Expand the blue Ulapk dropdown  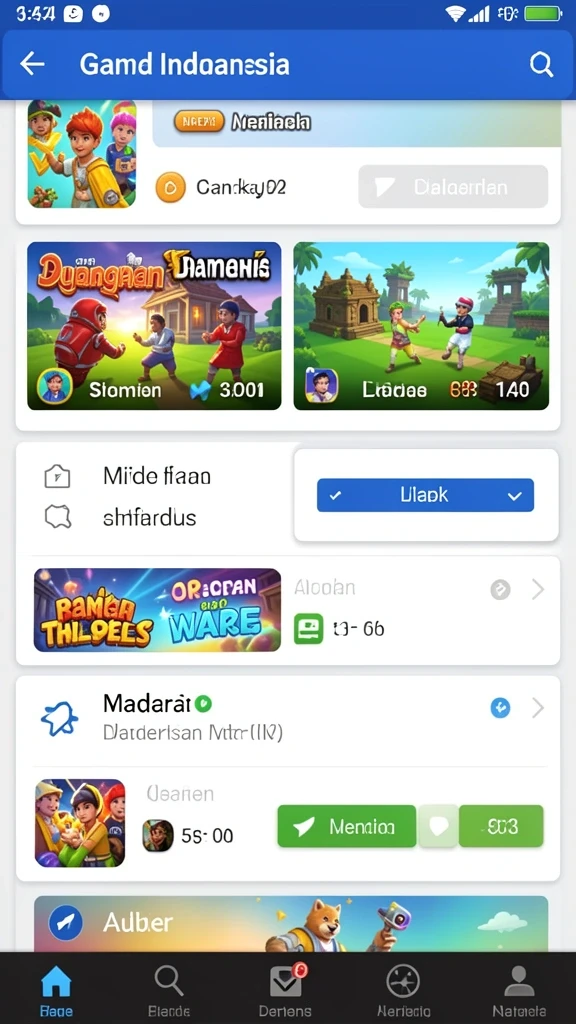[425, 495]
